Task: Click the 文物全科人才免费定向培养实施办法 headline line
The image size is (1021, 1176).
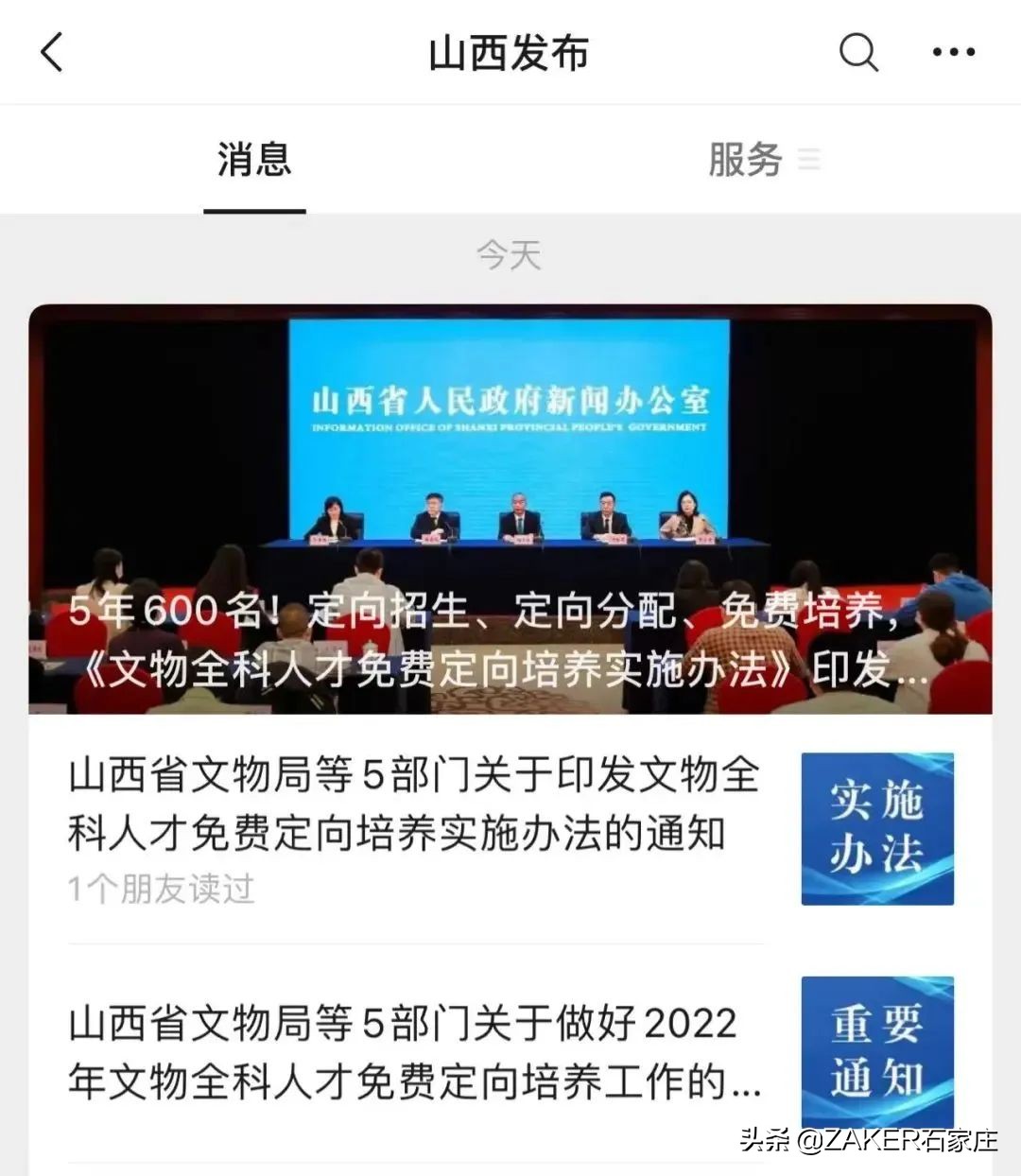Action: pos(492,669)
